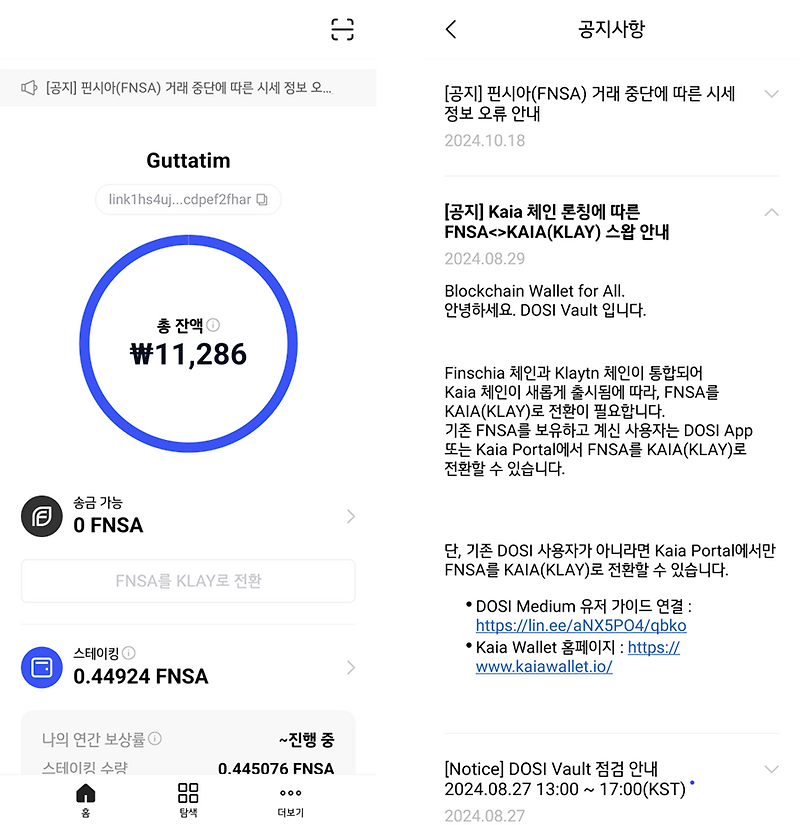The height and width of the screenshot is (825, 800).
Task: Visit the Kaia Wallet homepage link
Action: pyautogui.click(x=543, y=666)
